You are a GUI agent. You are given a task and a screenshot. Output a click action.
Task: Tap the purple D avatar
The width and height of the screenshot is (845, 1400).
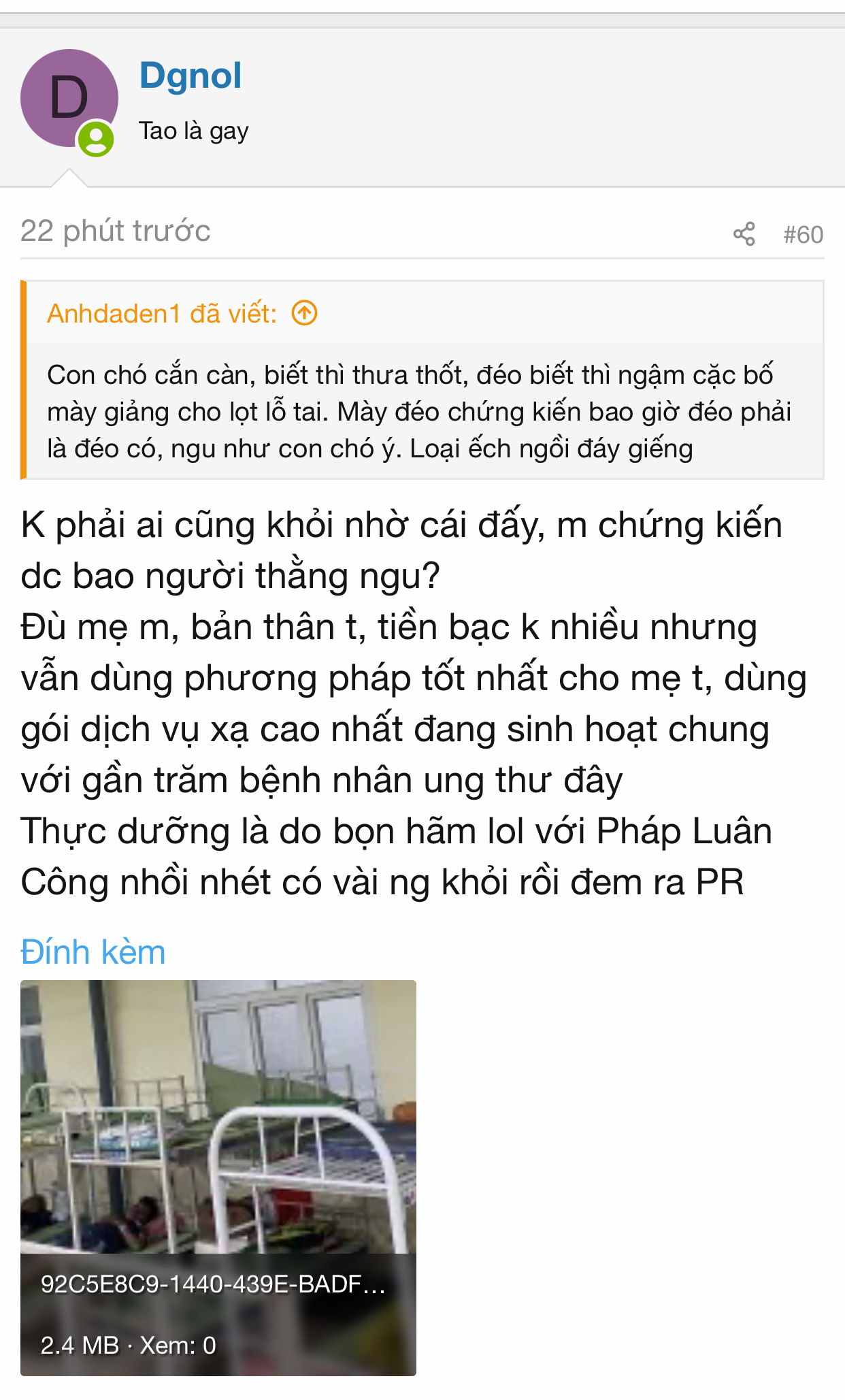point(69,98)
